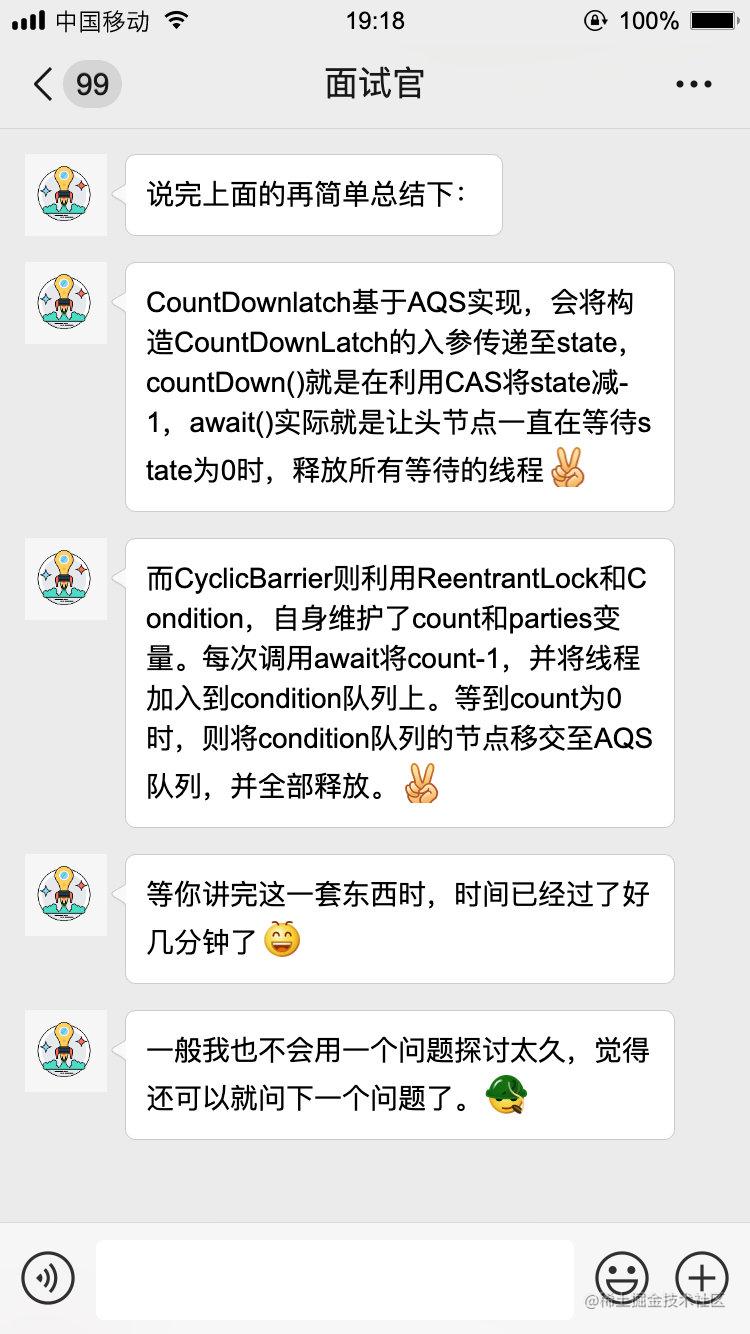Viewport: 750px width, 1334px height.
Task: Switch to voice message input
Action: pyautogui.click(x=48, y=1278)
